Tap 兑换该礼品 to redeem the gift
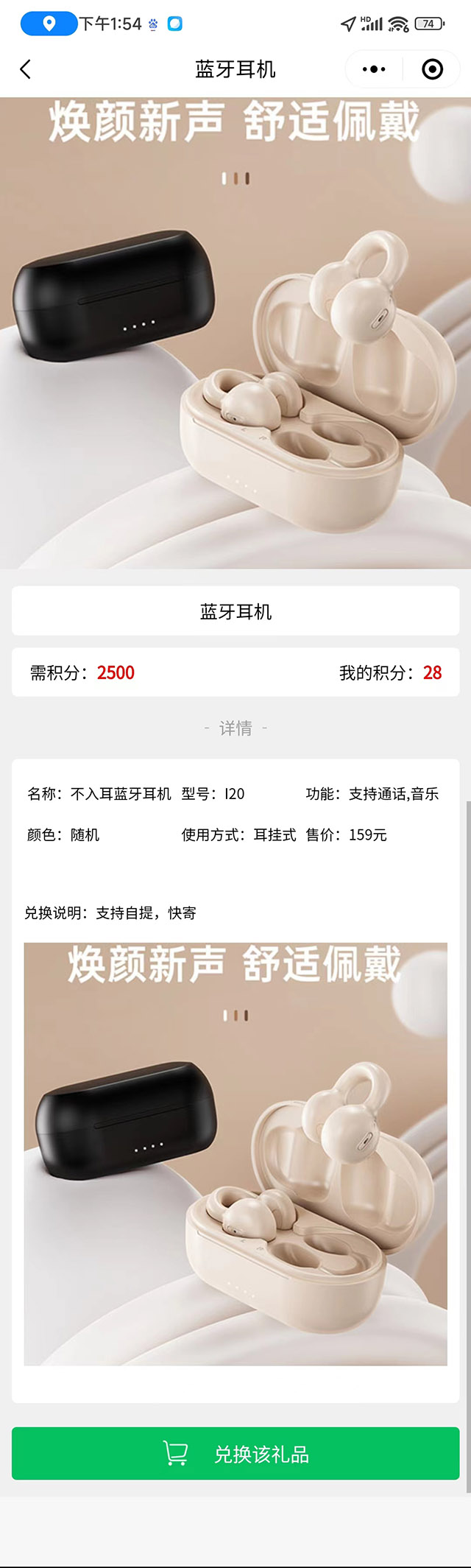471x1568 pixels. [235, 1453]
